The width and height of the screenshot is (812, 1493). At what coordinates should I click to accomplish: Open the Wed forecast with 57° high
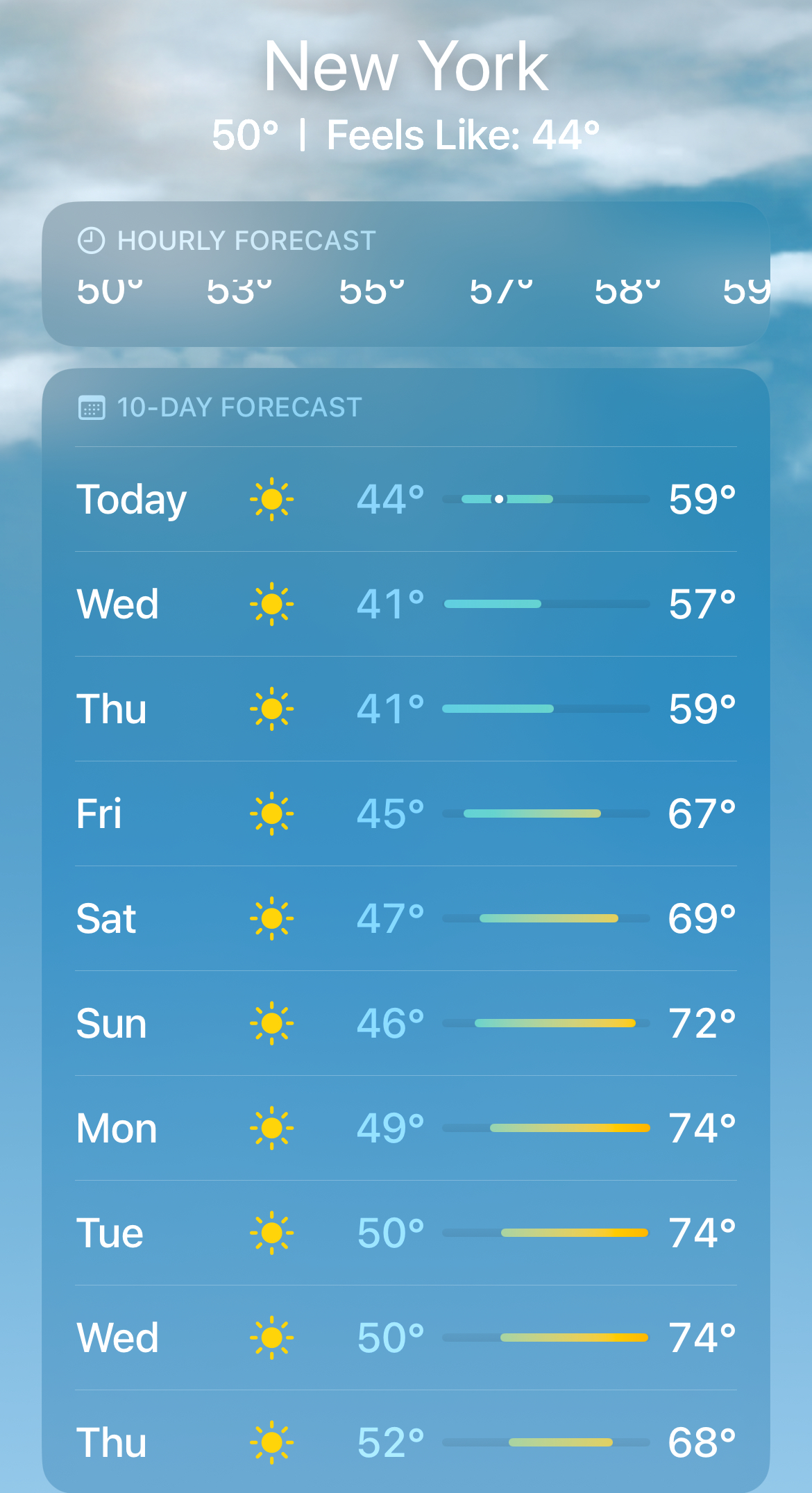(406, 604)
